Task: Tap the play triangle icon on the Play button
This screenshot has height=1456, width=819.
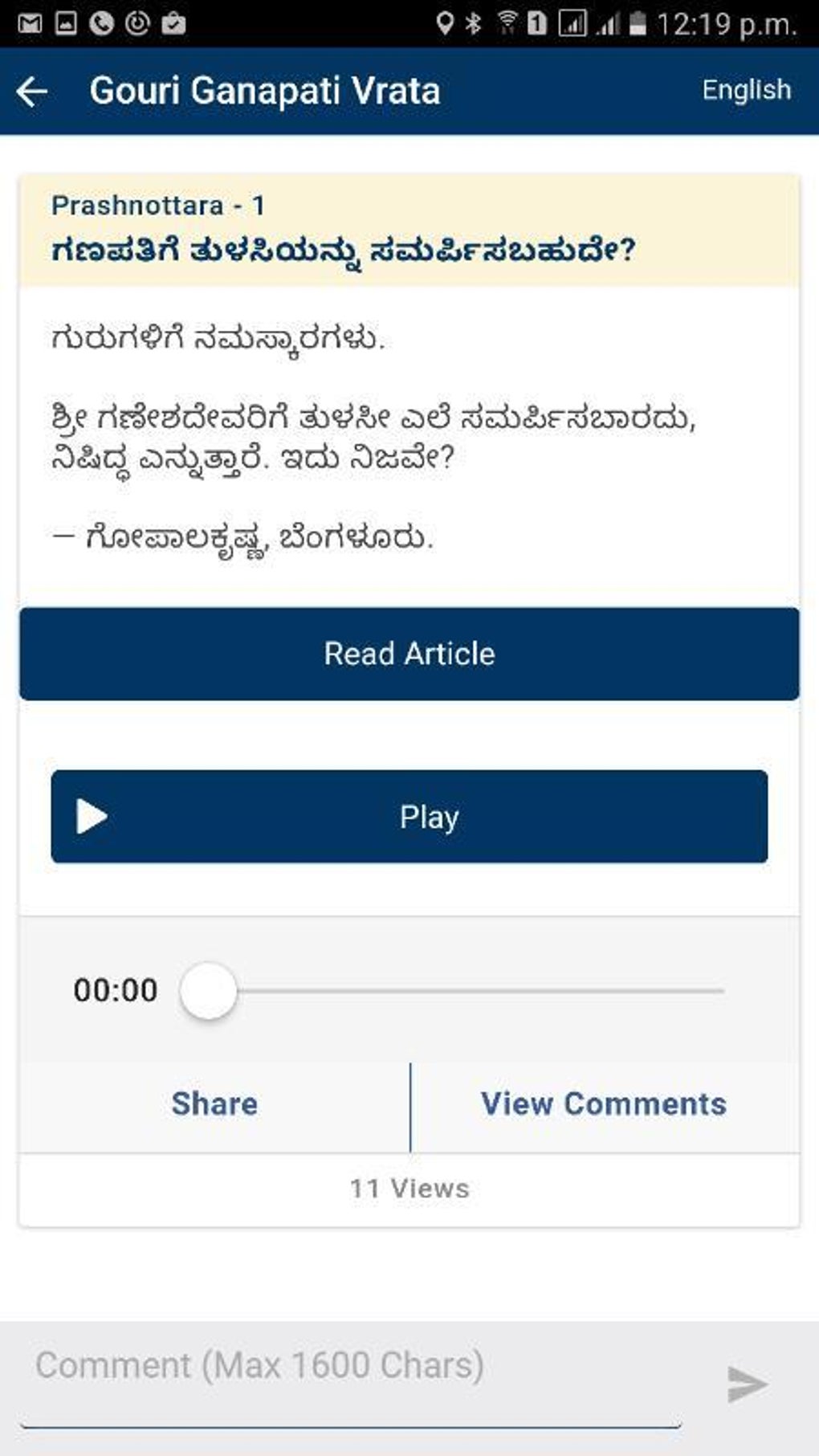Action: click(91, 817)
